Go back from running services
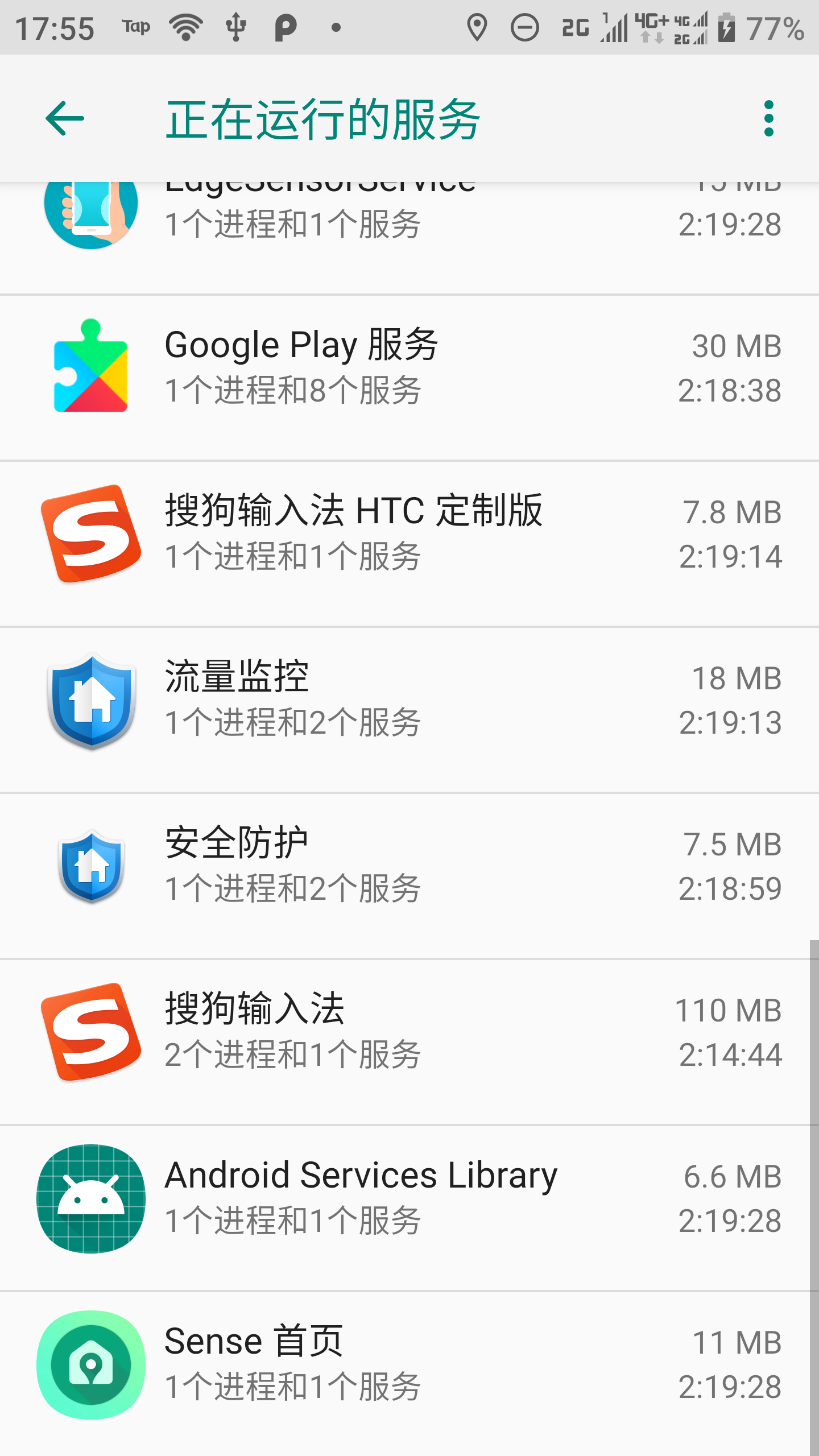819x1456 pixels. (64, 118)
